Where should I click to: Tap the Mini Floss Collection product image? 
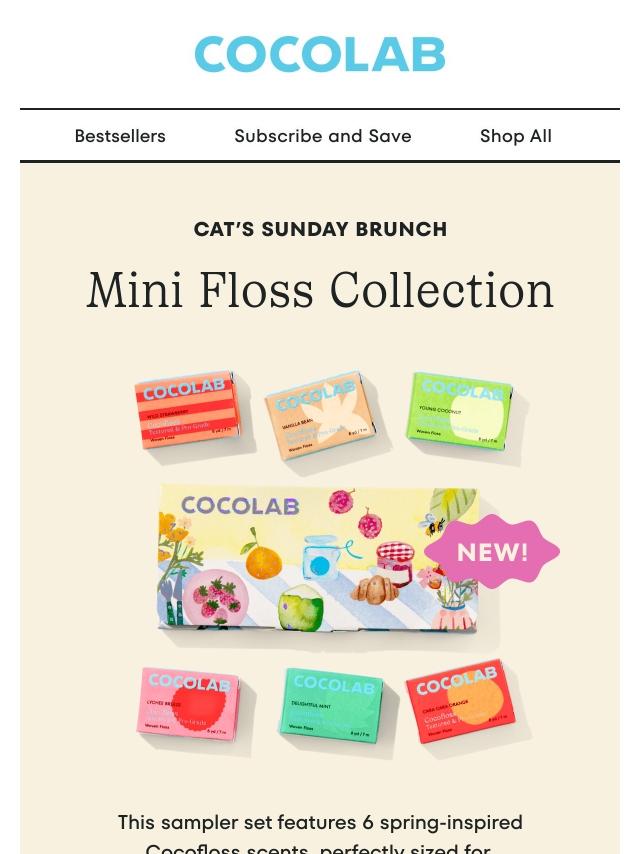pos(332,558)
